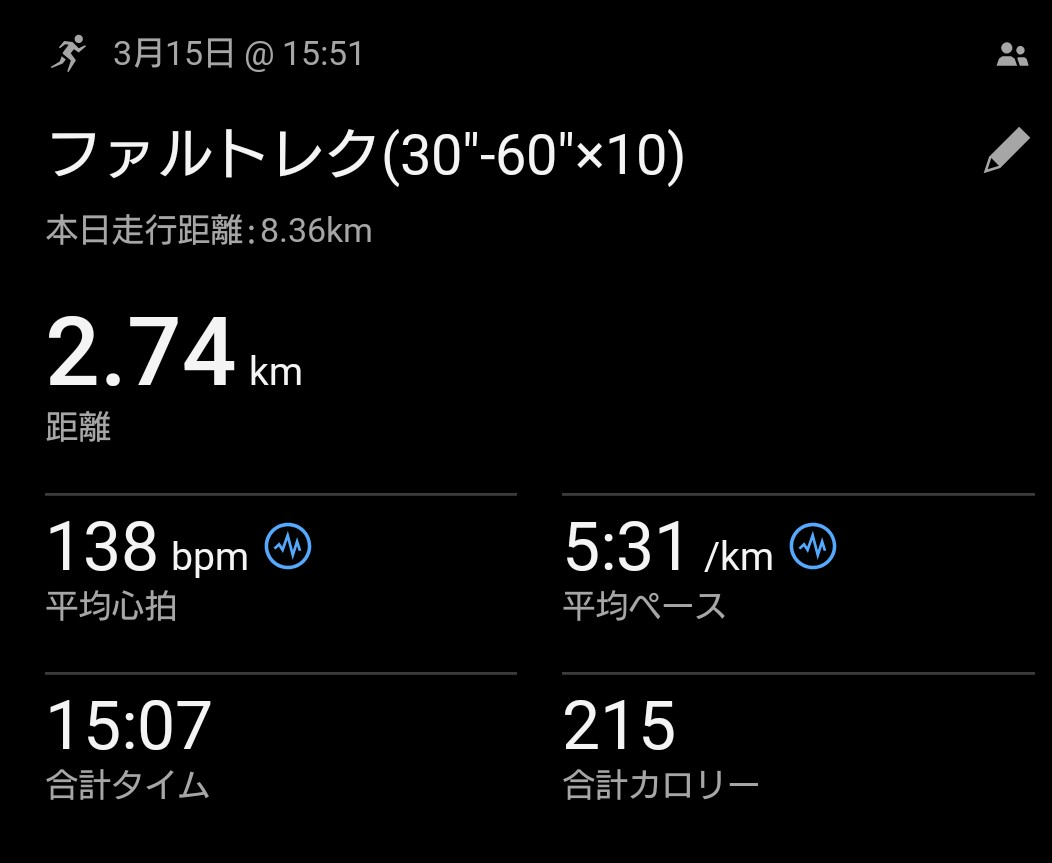The height and width of the screenshot is (863, 1052).
Task: Open pace insight icon beside 5:31 /km
Action: coord(812,546)
